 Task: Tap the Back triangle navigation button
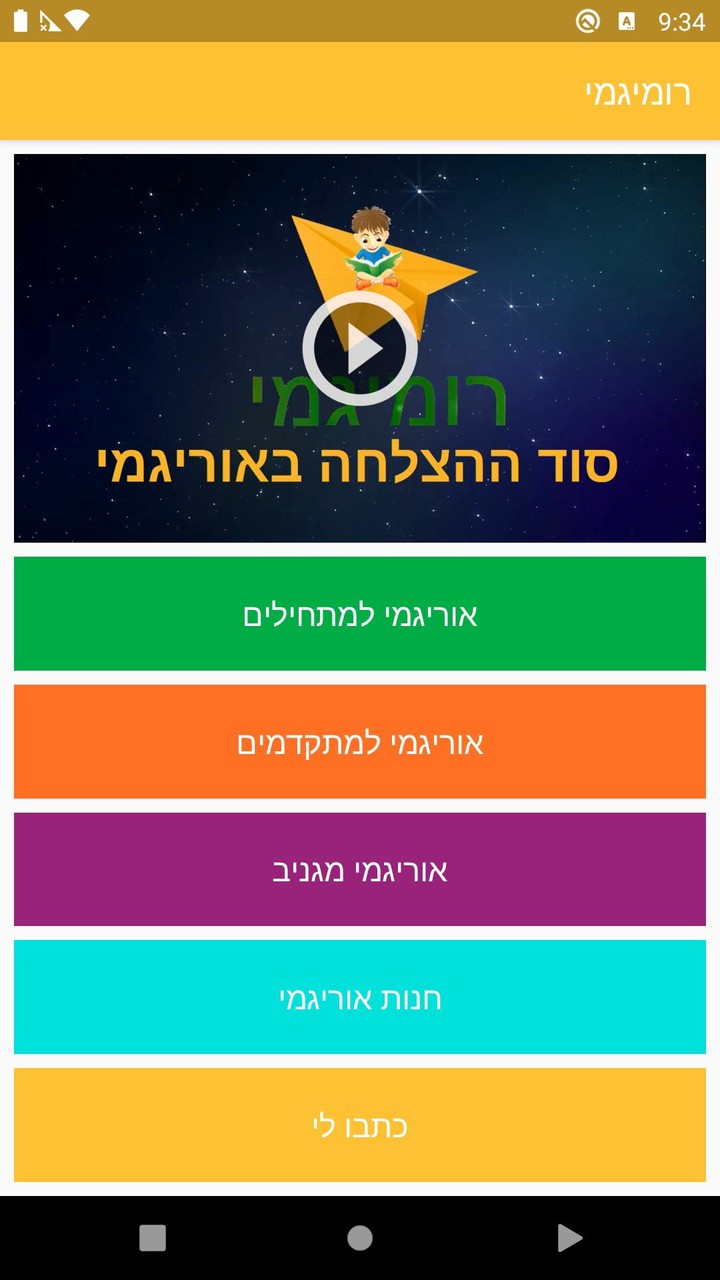568,1237
